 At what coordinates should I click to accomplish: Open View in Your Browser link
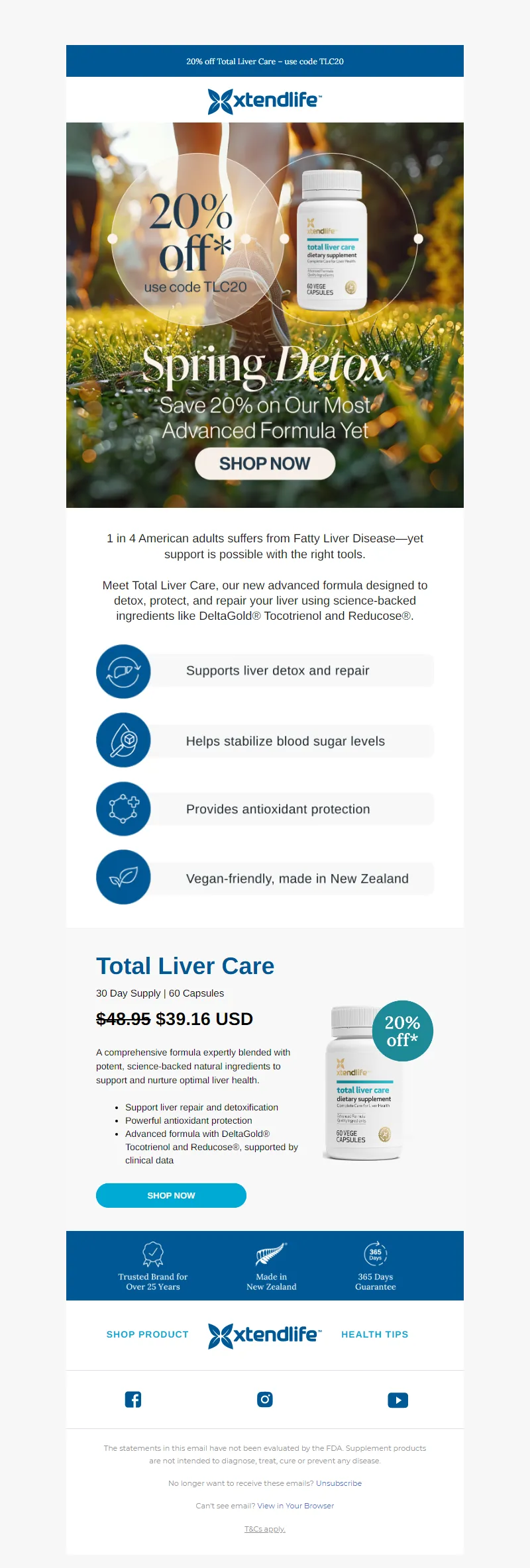click(295, 1506)
